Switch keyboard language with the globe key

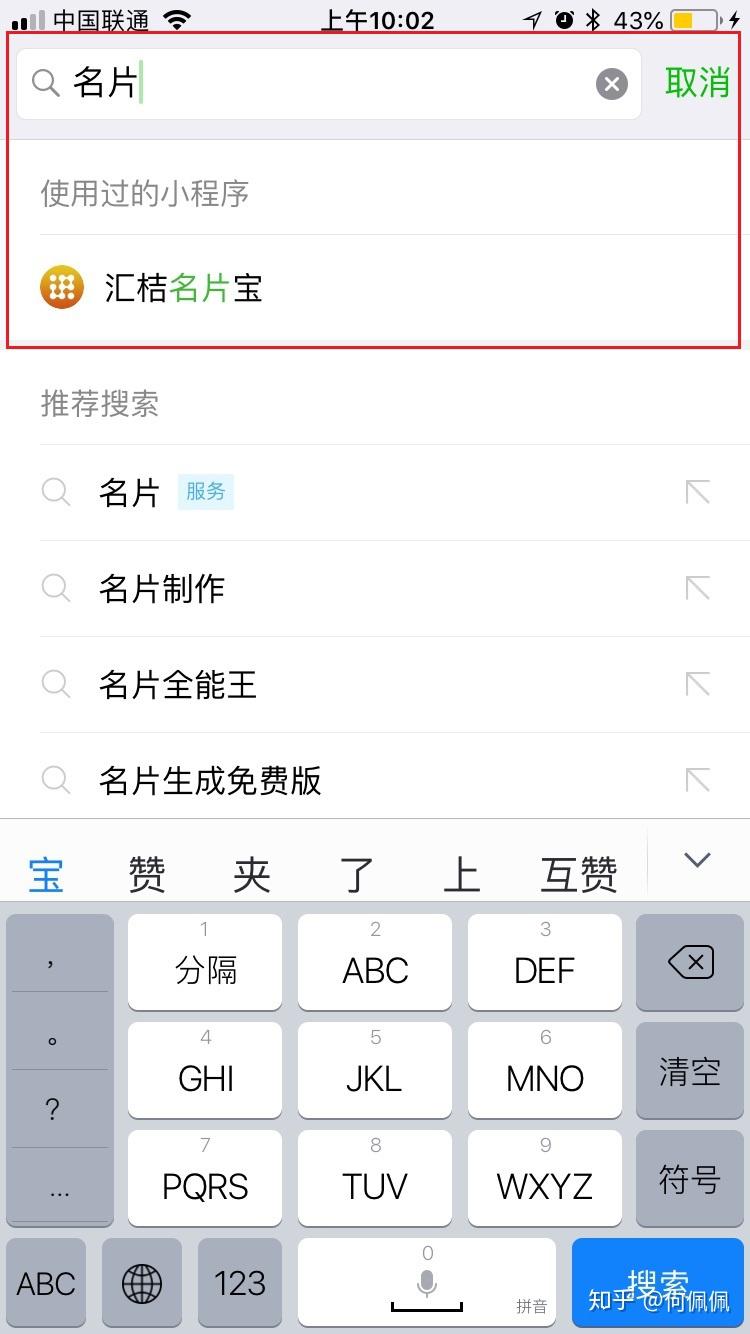click(x=141, y=1283)
